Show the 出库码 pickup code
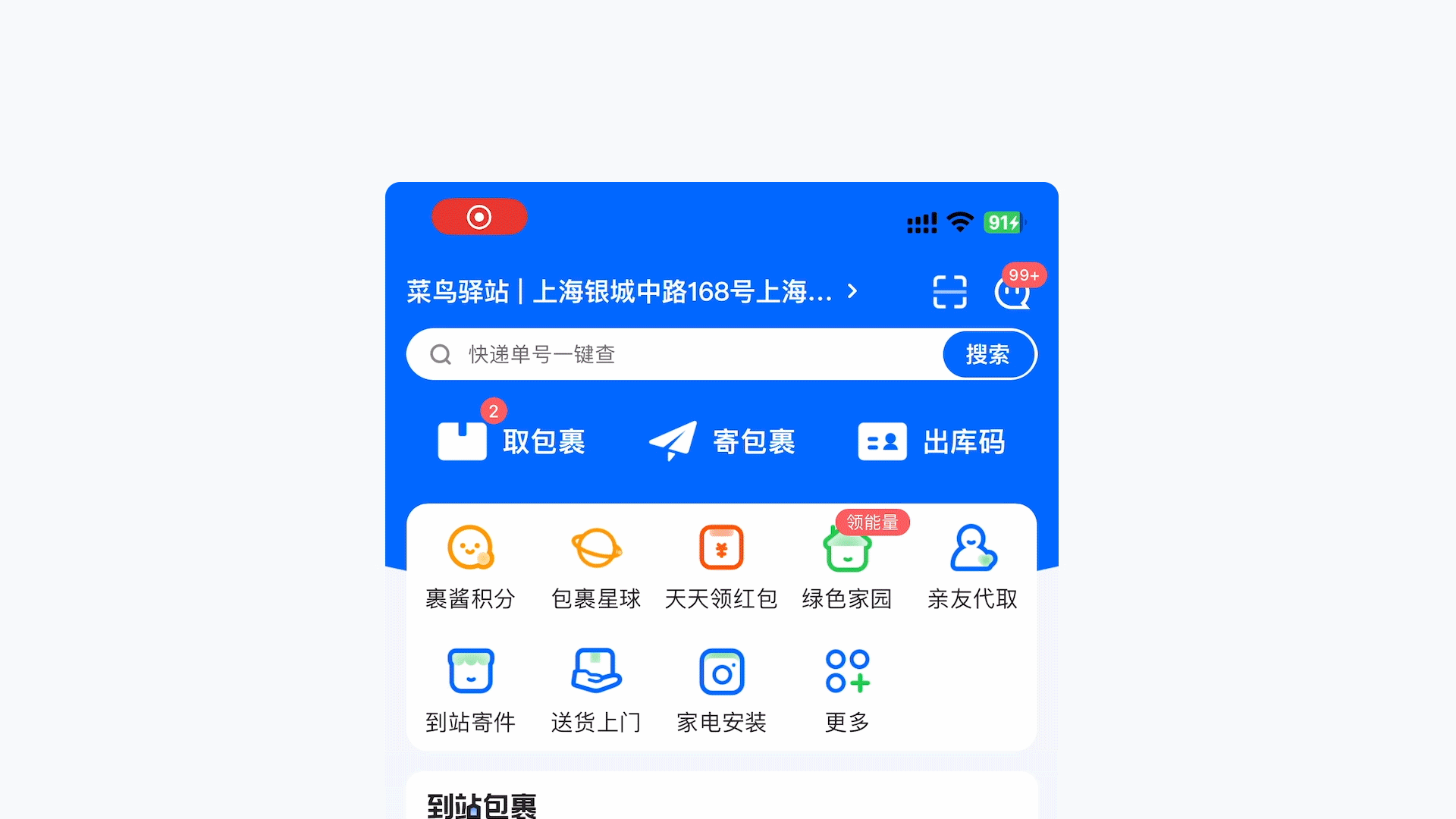Viewport: 1456px width, 819px height. click(x=931, y=441)
